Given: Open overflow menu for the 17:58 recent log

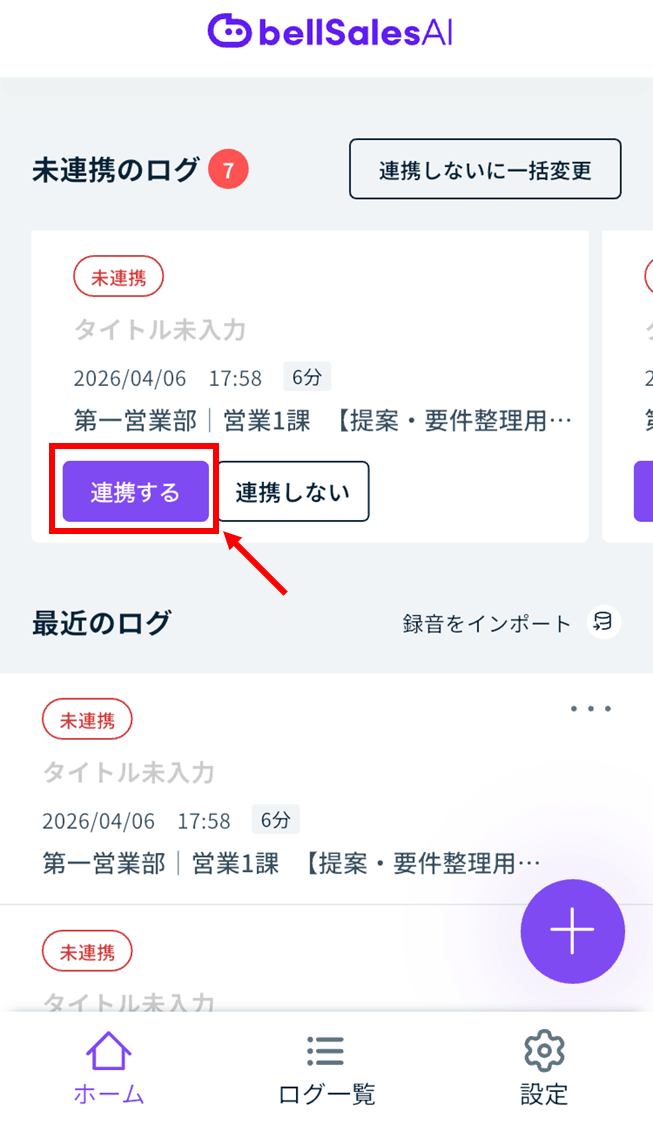Looking at the screenshot, I should (590, 709).
